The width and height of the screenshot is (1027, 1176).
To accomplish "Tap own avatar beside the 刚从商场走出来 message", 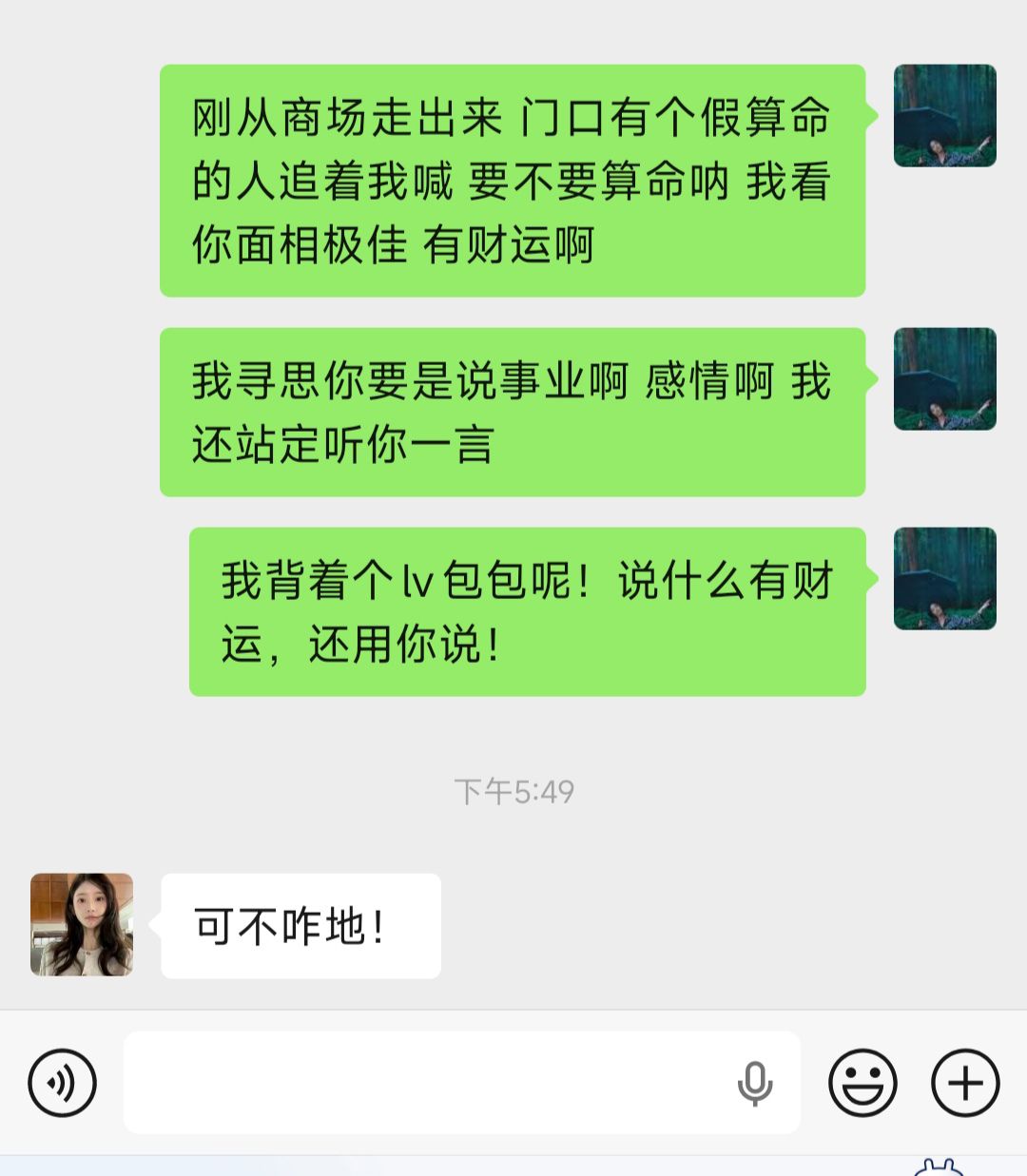I will pos(945,116).
